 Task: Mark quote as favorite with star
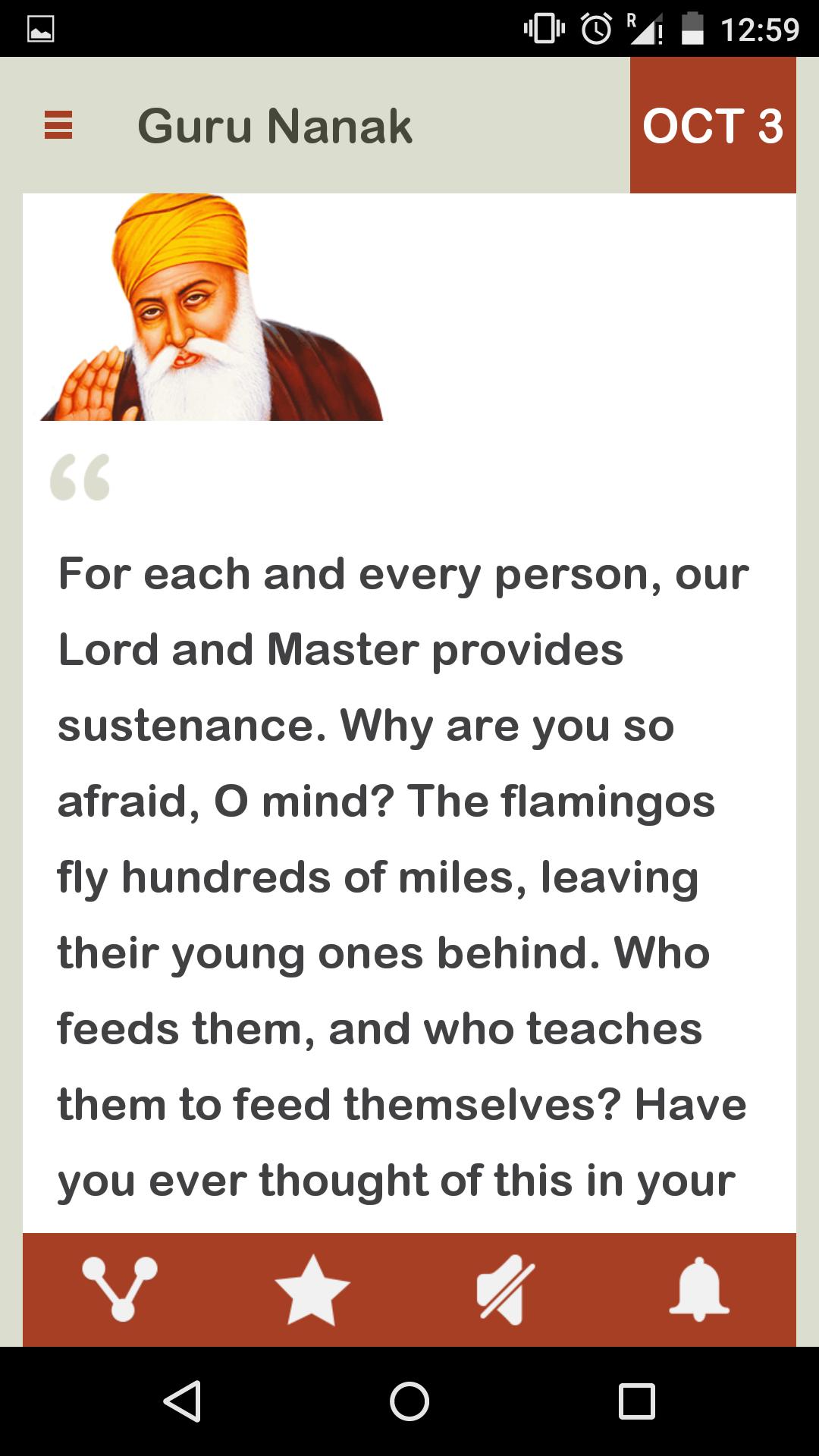312,1290
